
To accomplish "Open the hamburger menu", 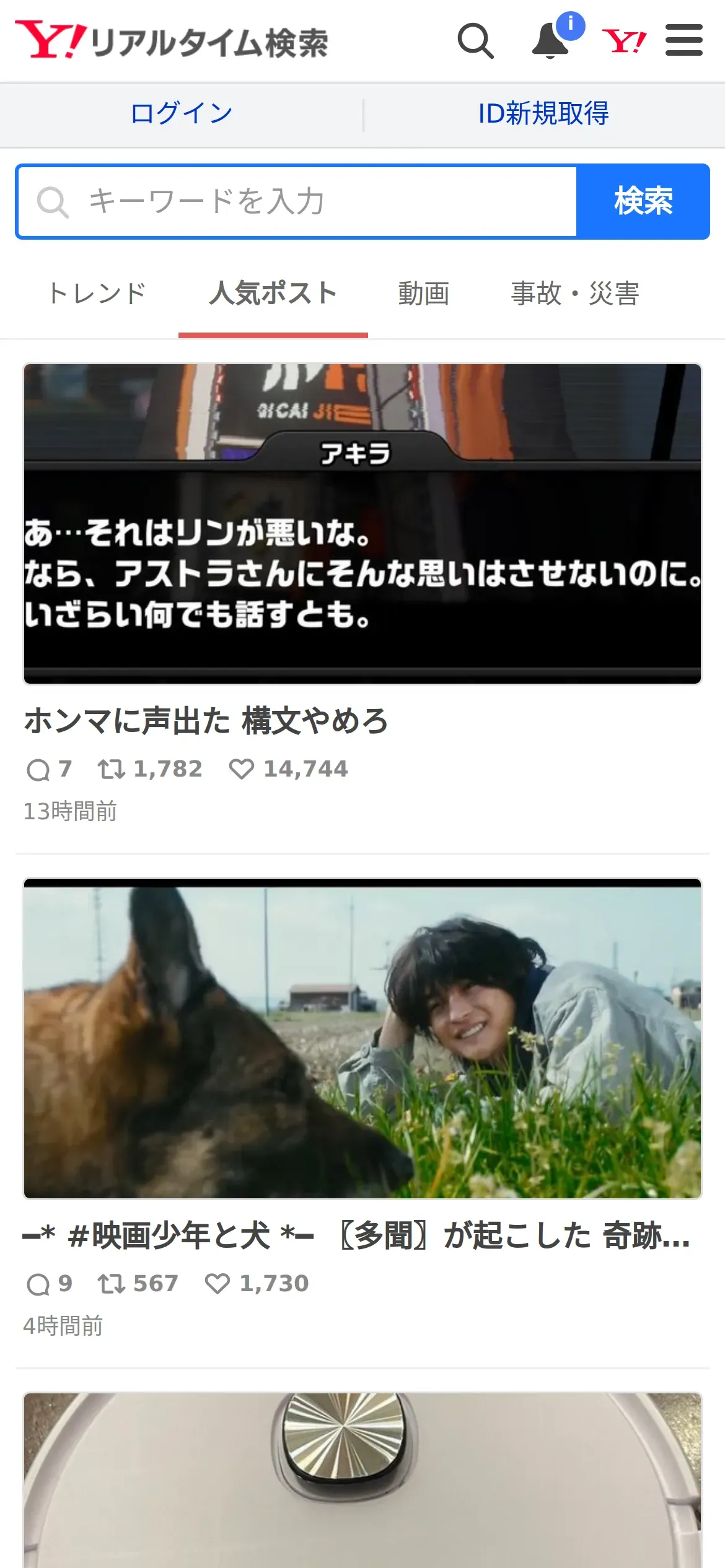I will point(684,40).
